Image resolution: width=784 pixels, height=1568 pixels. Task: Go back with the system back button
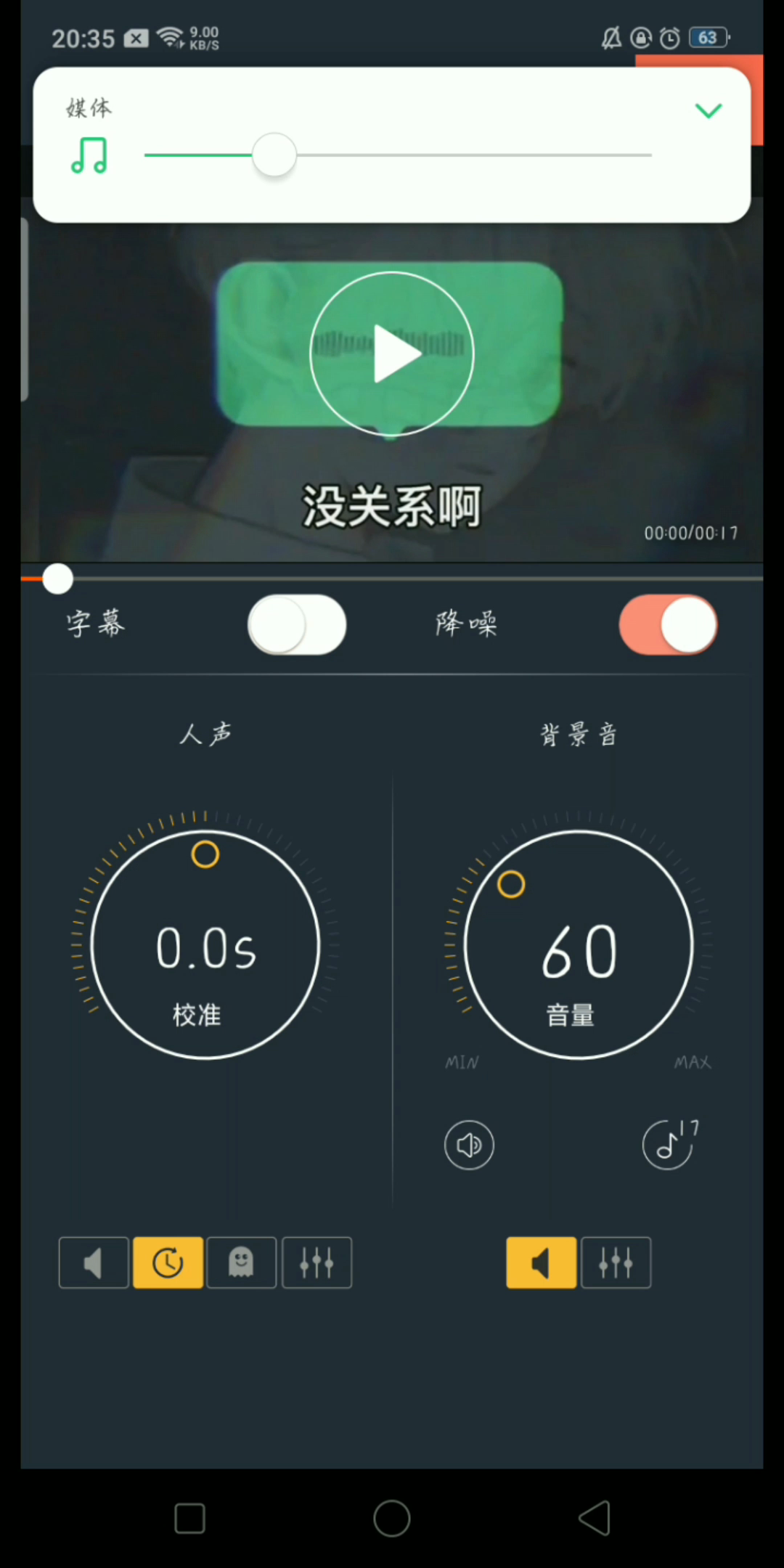coord(594,1518)
